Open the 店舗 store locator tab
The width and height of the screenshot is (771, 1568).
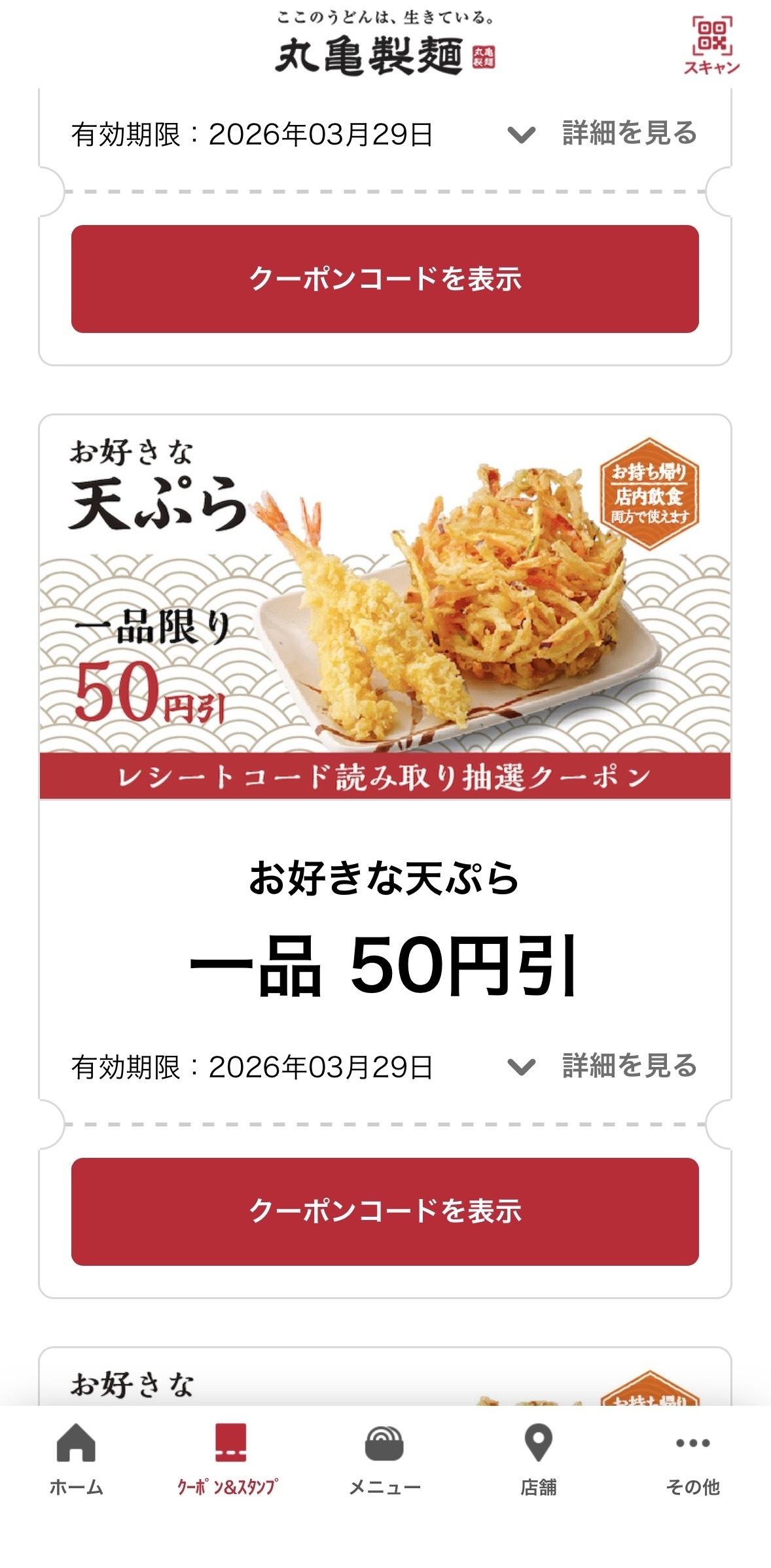tap(538, 1456)
